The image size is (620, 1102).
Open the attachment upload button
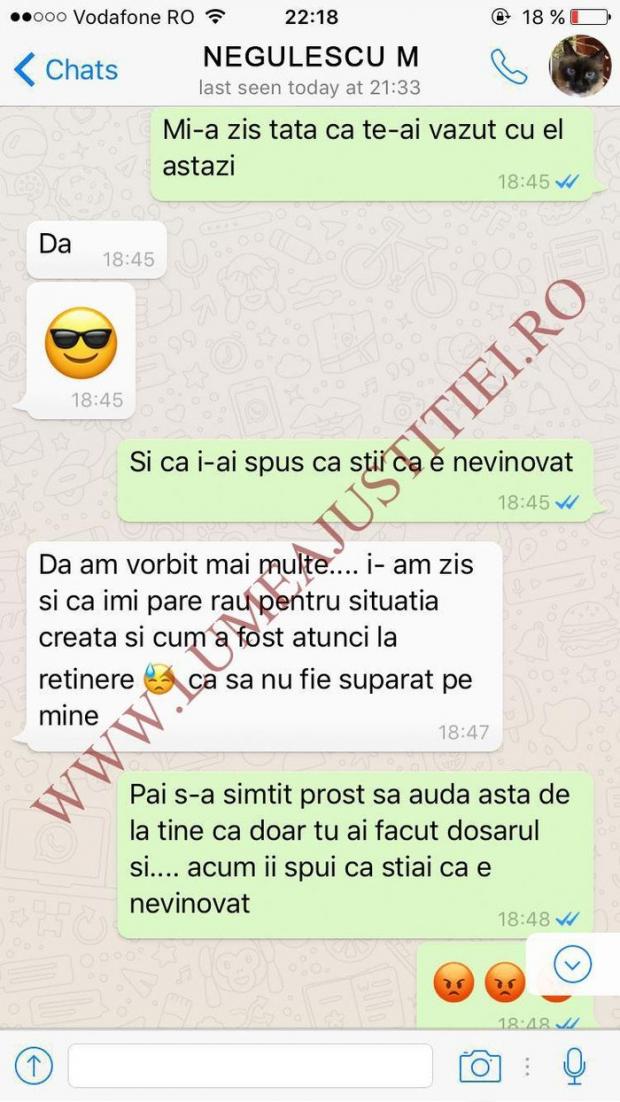(x=33, y=1066)
